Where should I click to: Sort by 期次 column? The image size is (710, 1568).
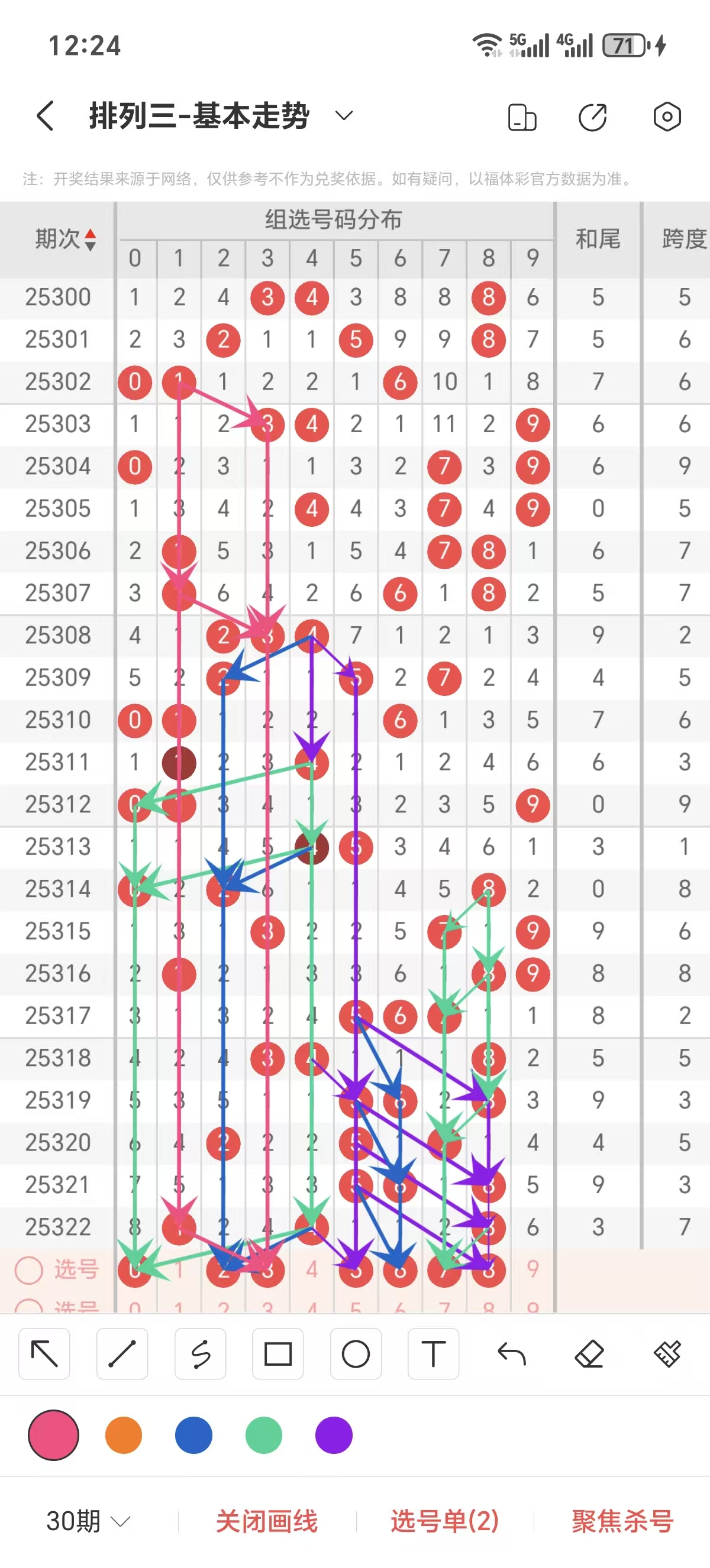64,239
